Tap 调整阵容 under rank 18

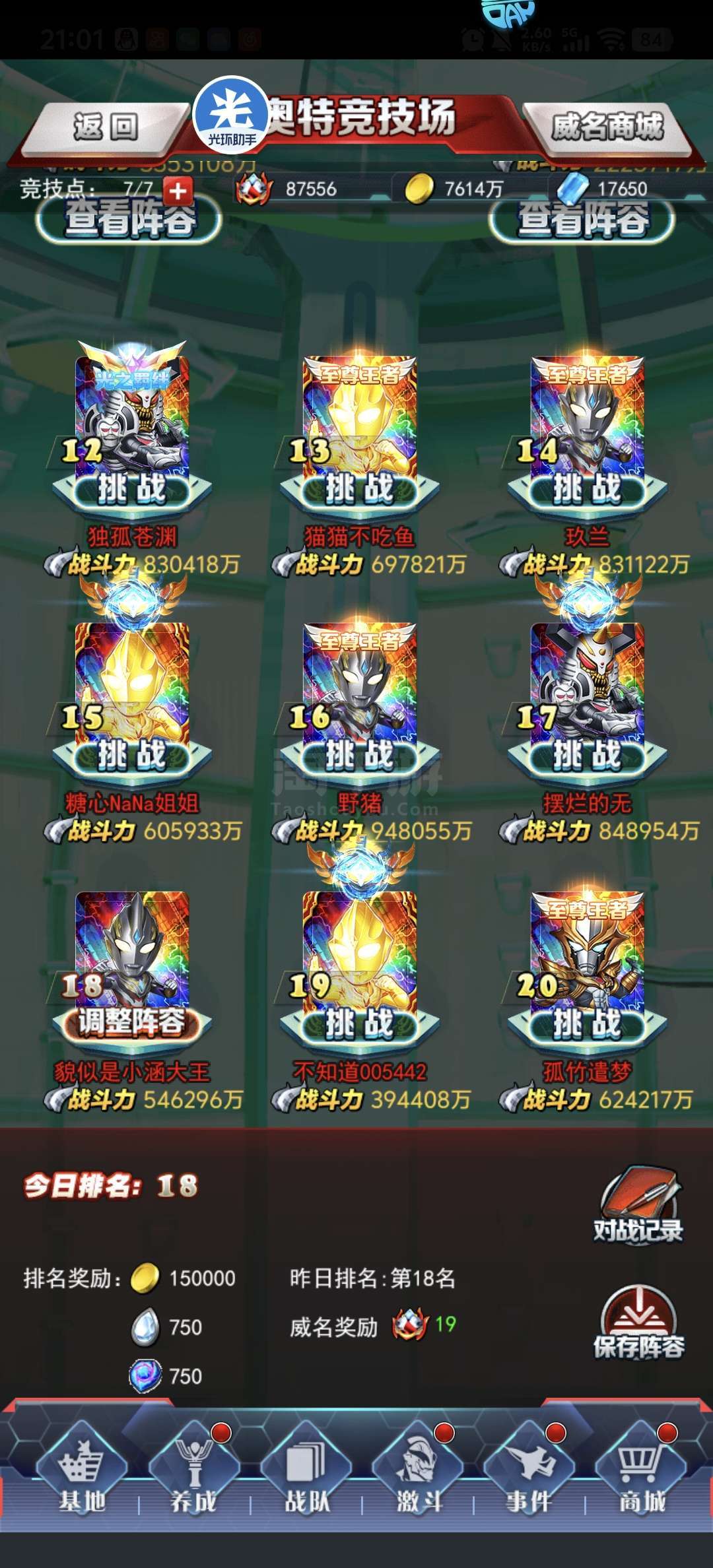132,1023
